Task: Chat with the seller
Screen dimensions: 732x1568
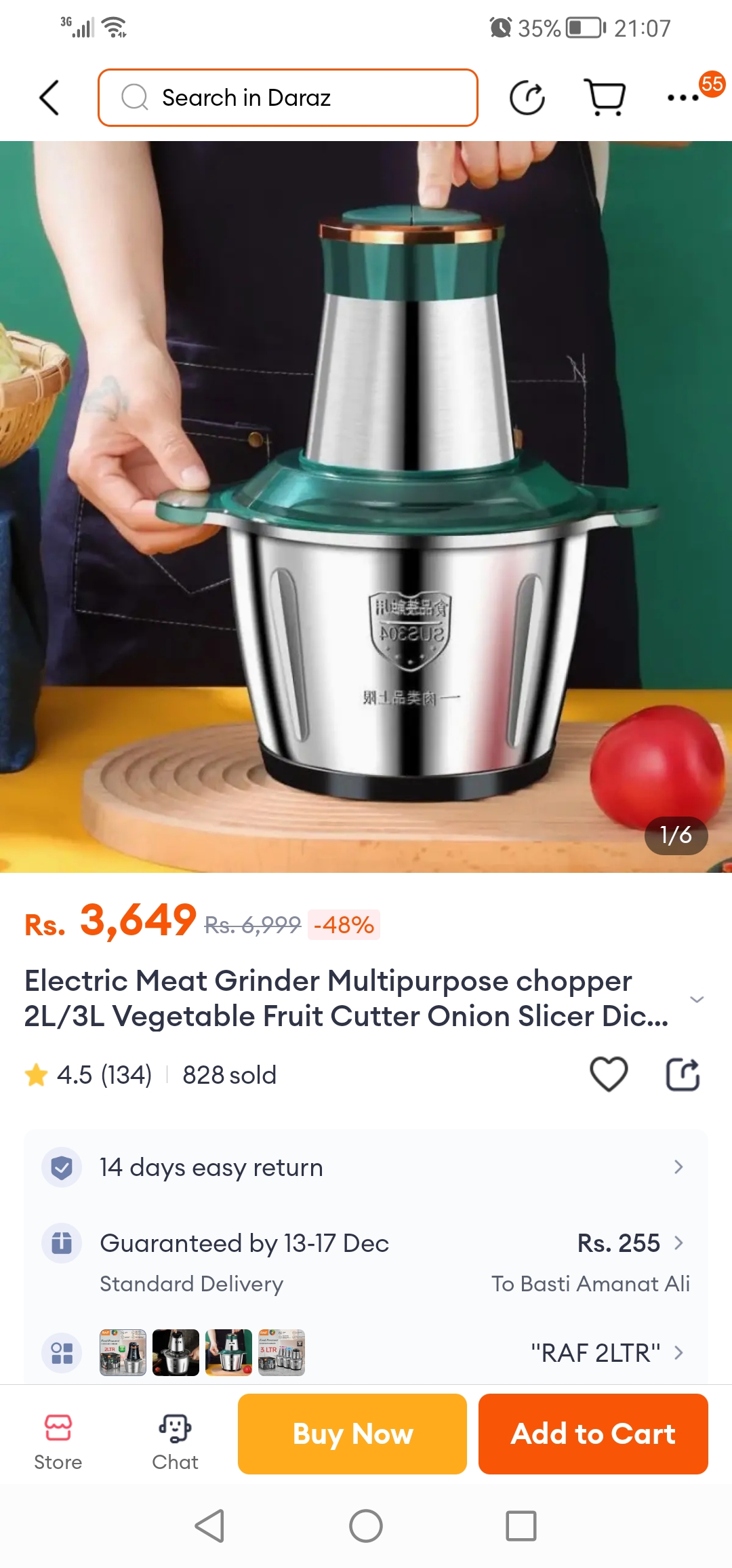Action: click(175, 1442)
